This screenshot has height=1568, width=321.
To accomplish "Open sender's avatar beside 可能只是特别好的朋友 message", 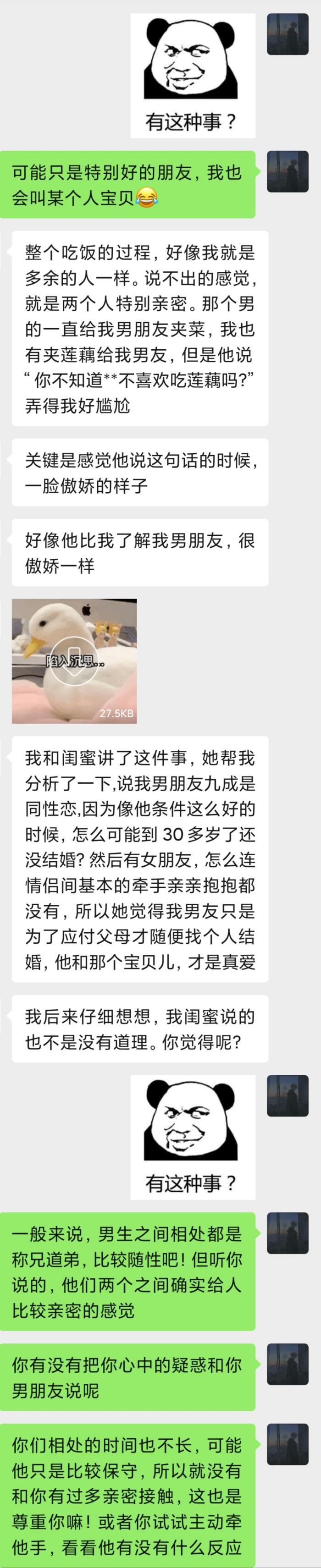I will [288, 172].
